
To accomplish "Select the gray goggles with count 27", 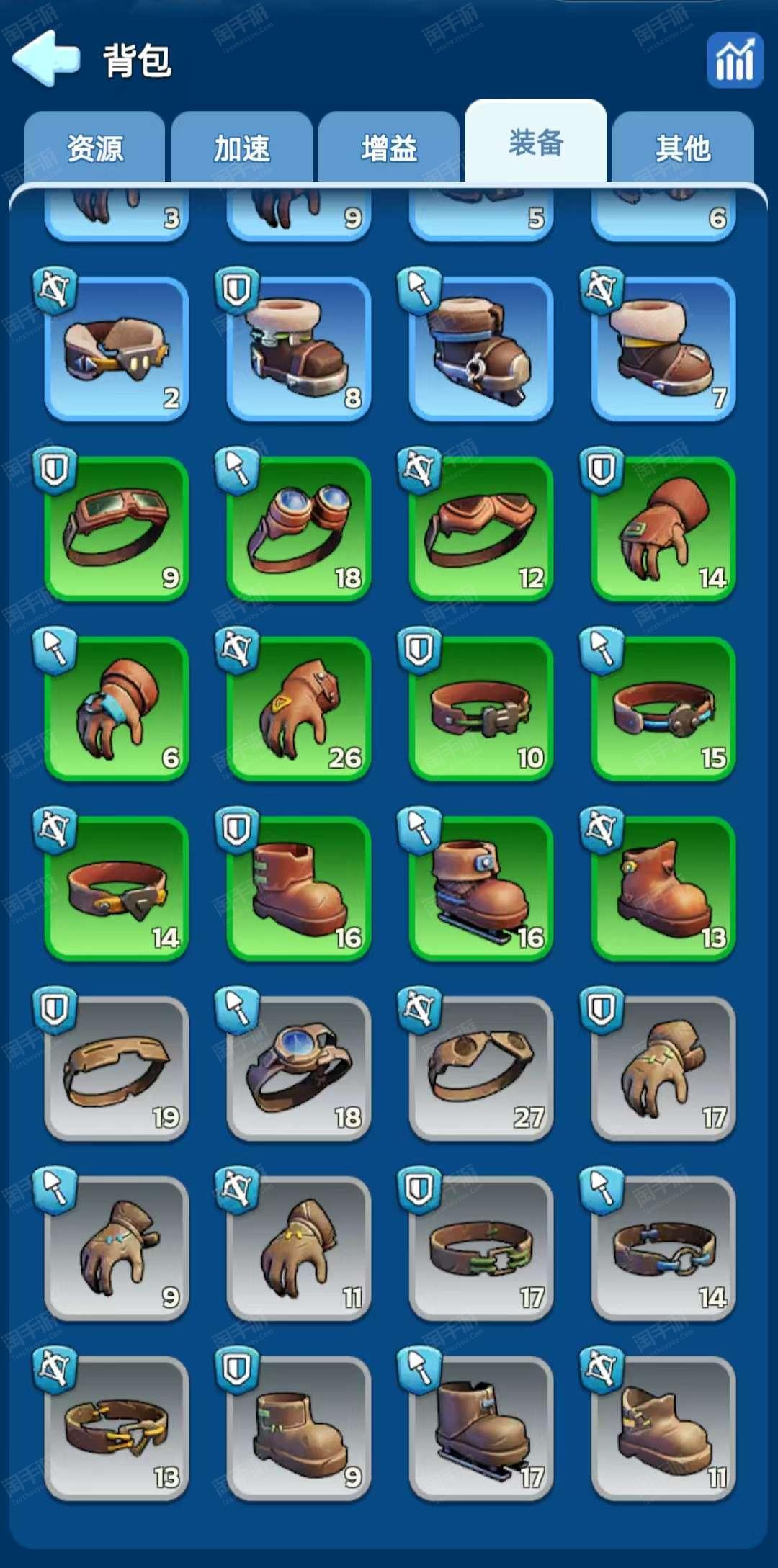I will pos(481,1070).
